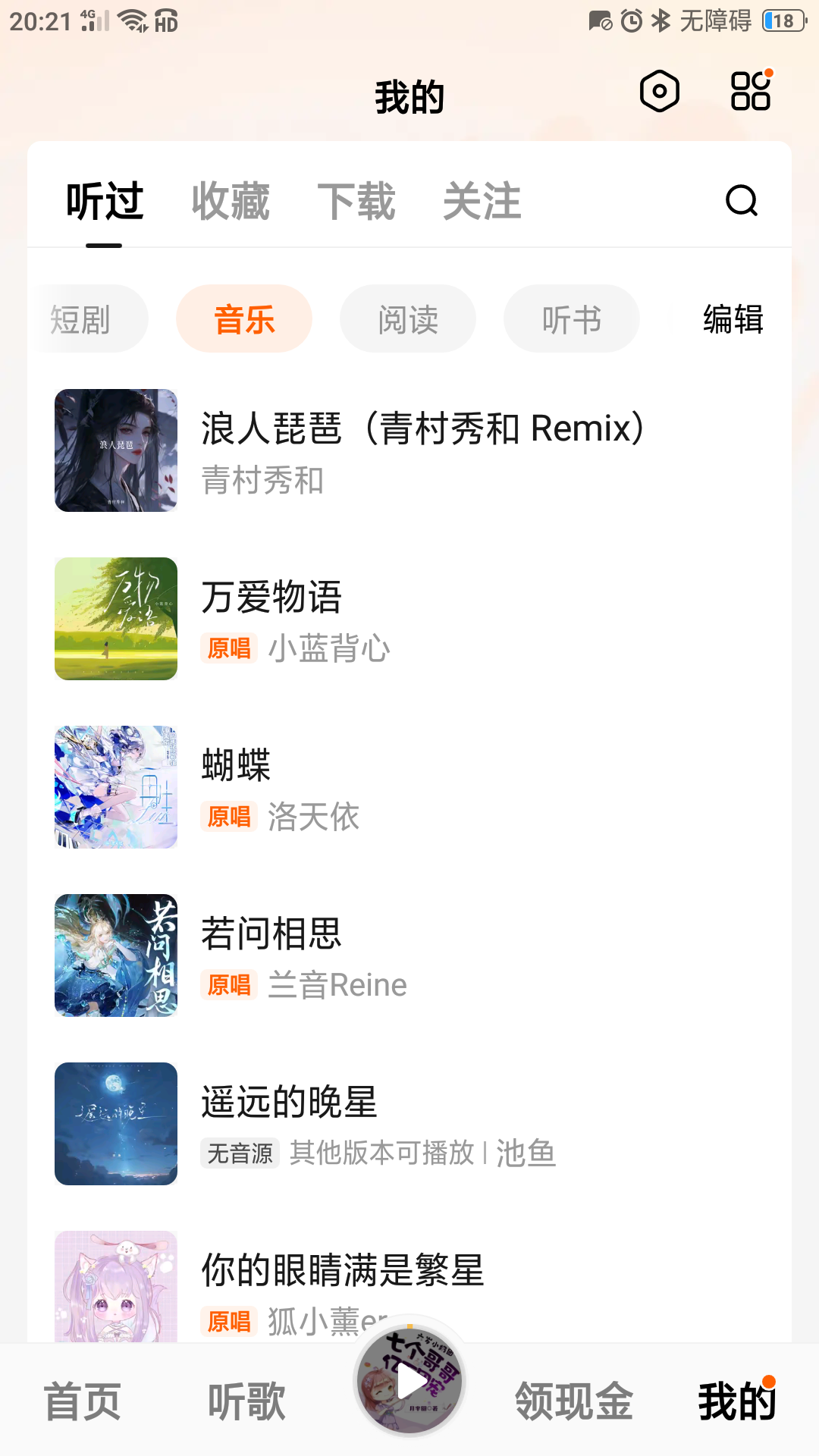Select the 阅读 filter chip

tap(408, 319)
